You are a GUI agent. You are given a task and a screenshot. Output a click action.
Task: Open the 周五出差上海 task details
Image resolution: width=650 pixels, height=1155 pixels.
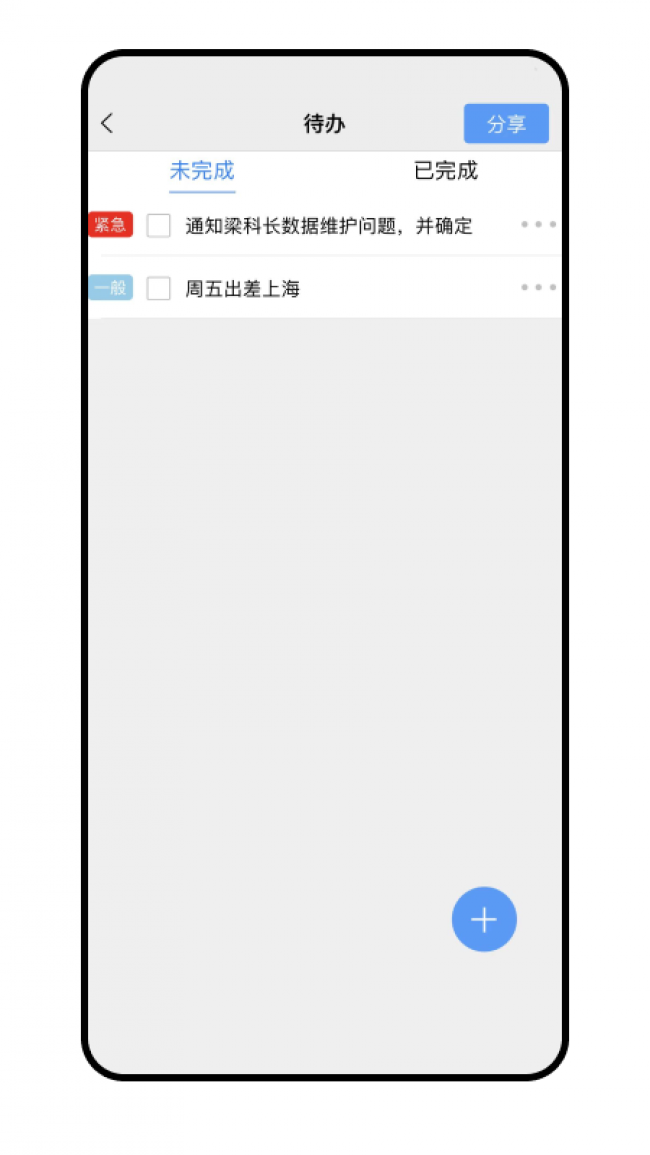click(242, 289)
